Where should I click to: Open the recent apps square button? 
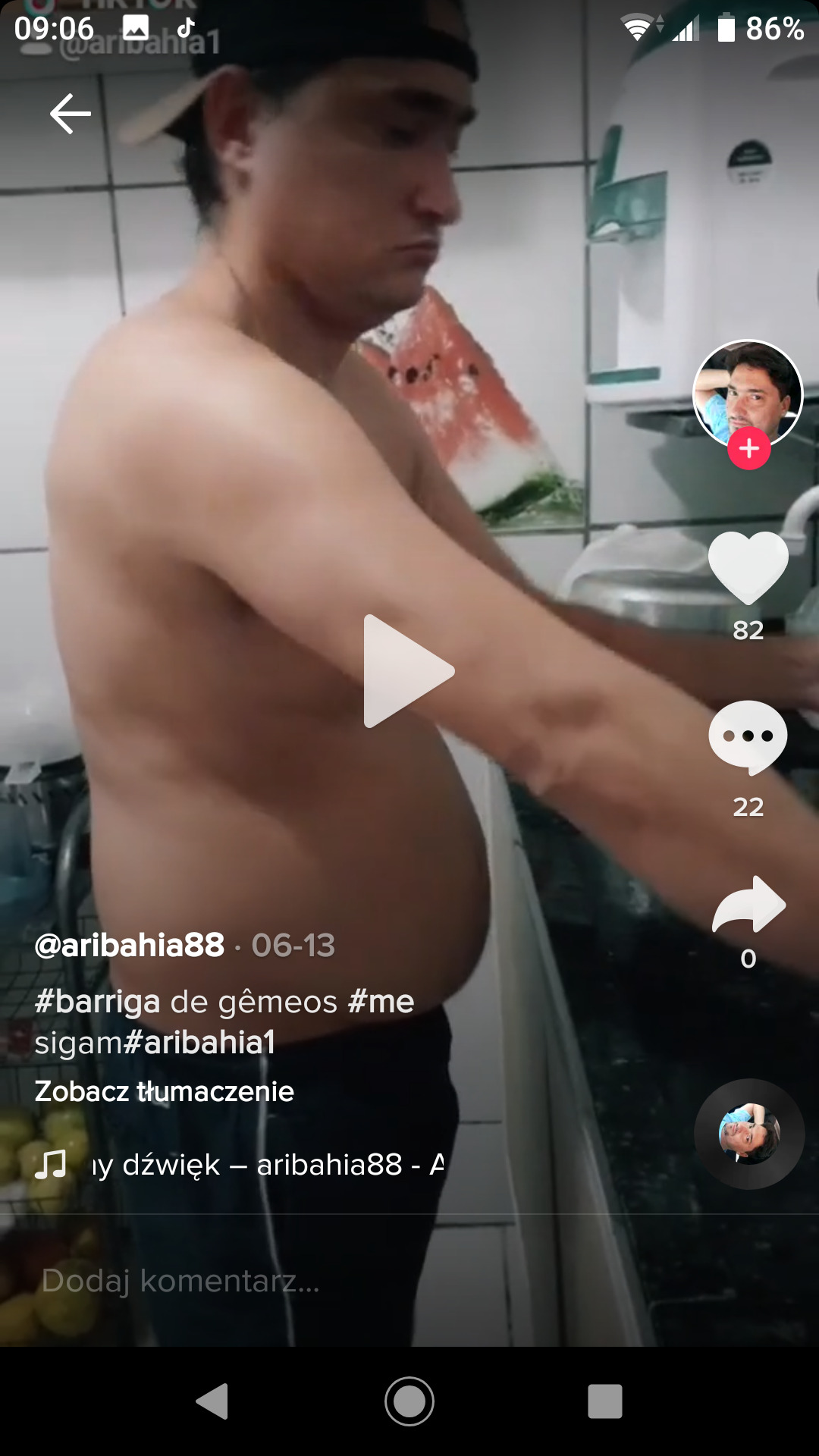click(x=604, y=1401)
